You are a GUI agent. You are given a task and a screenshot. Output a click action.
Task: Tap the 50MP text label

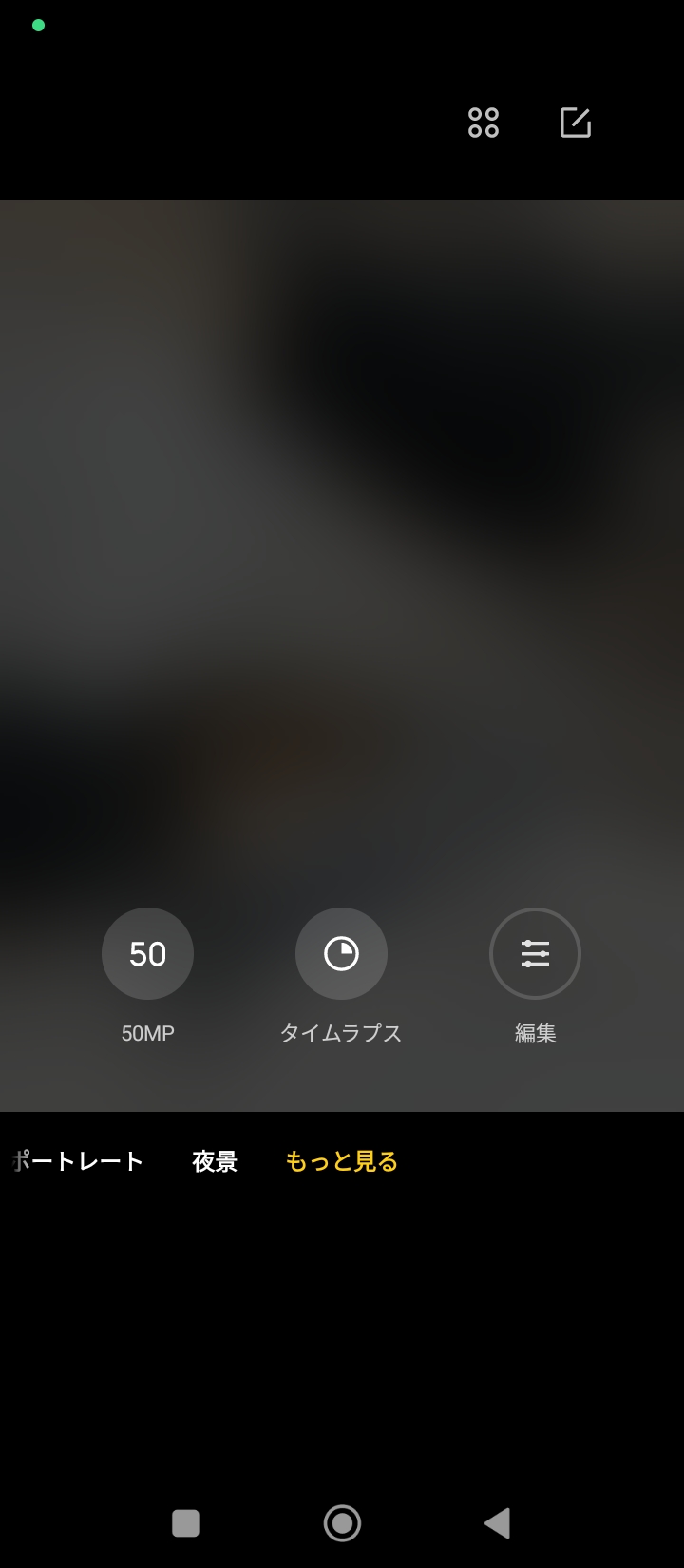147,1034
